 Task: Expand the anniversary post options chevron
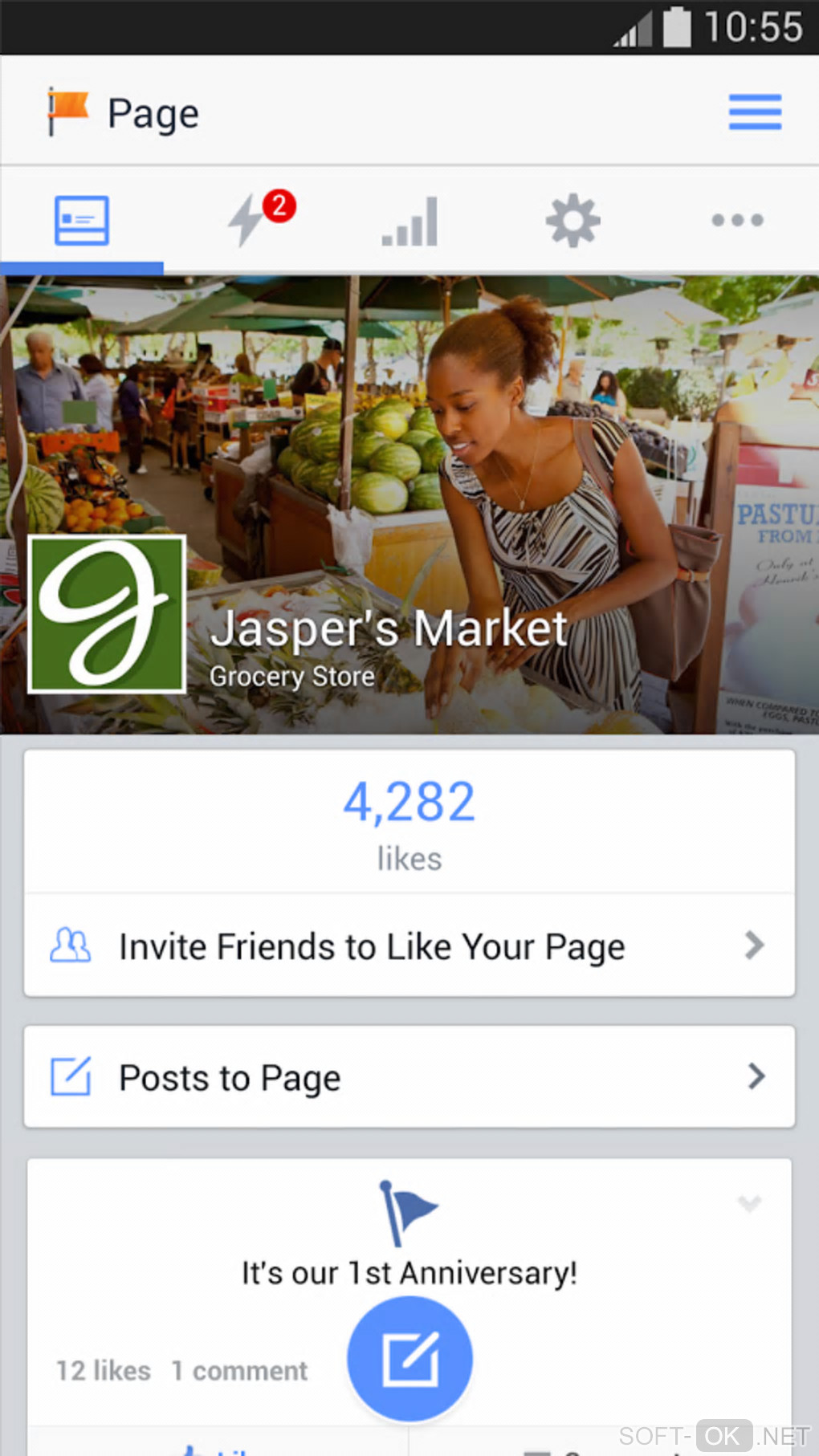click(x=749, y=1202)
